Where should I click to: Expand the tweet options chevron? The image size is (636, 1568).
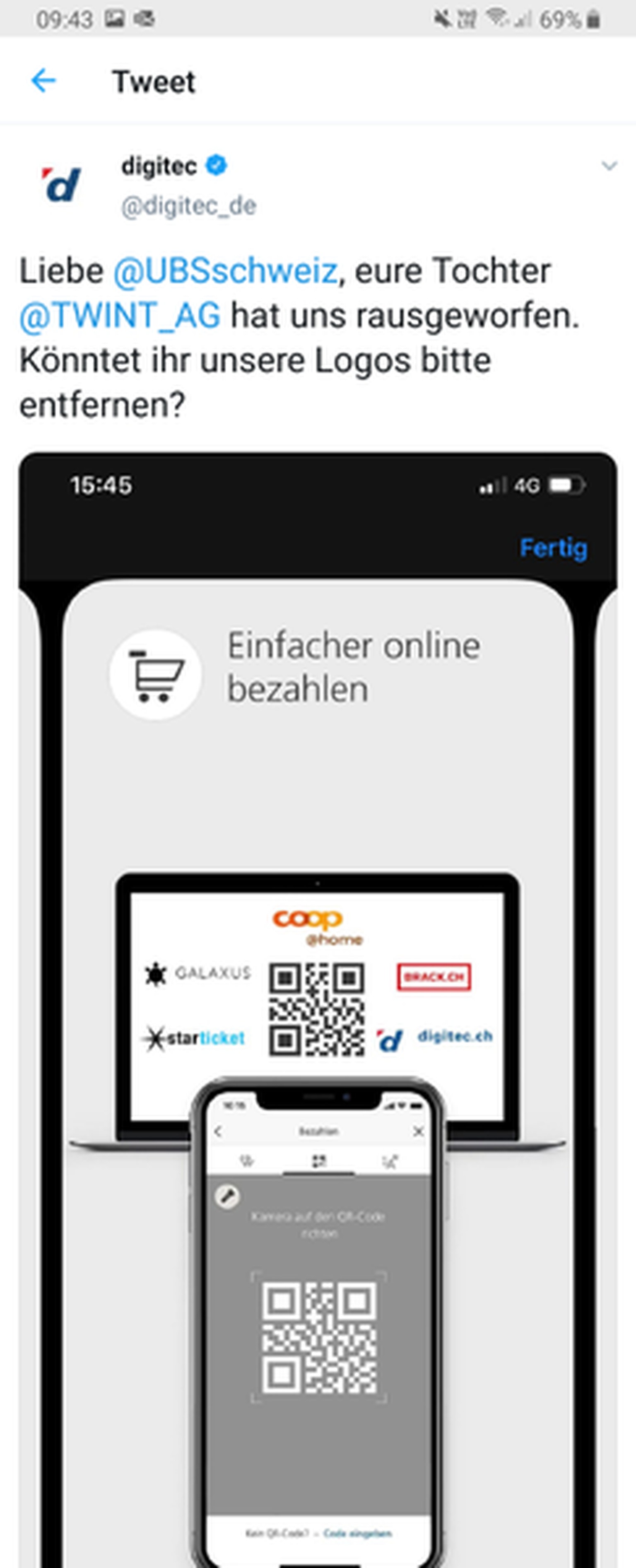tap(609, 166)
